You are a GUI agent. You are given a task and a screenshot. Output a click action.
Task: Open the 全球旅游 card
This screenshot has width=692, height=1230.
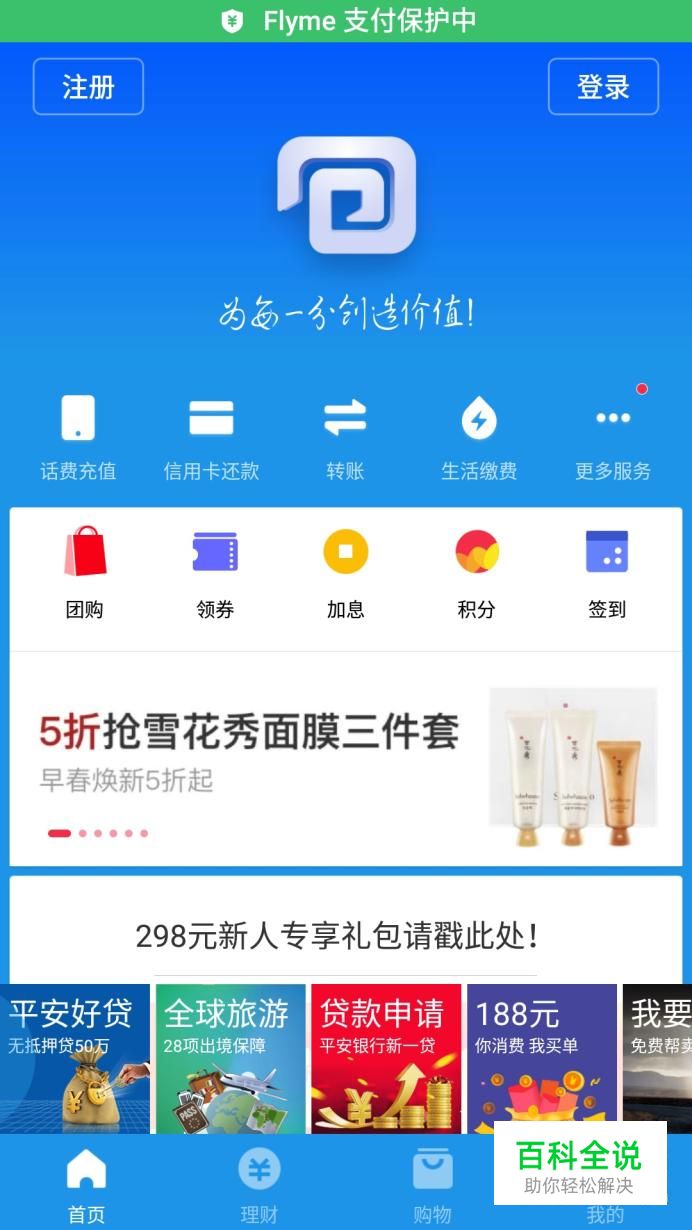point(230,1058)
